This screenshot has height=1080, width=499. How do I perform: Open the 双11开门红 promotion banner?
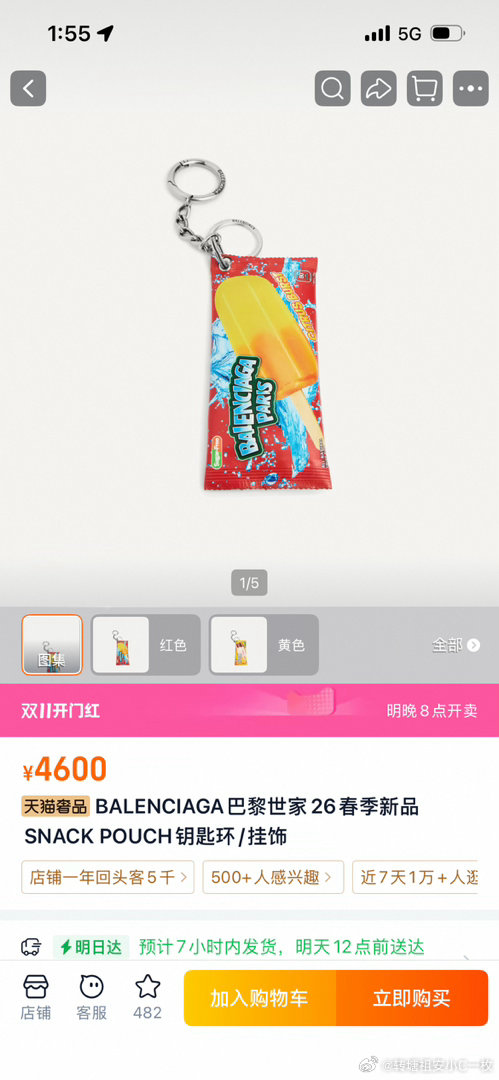click(x=250, y=711)
